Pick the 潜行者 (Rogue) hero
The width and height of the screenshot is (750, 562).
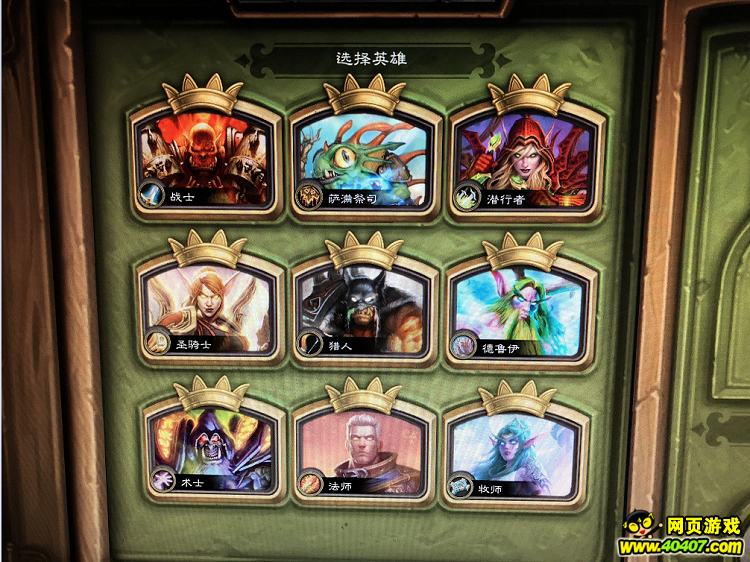(526, 160)
